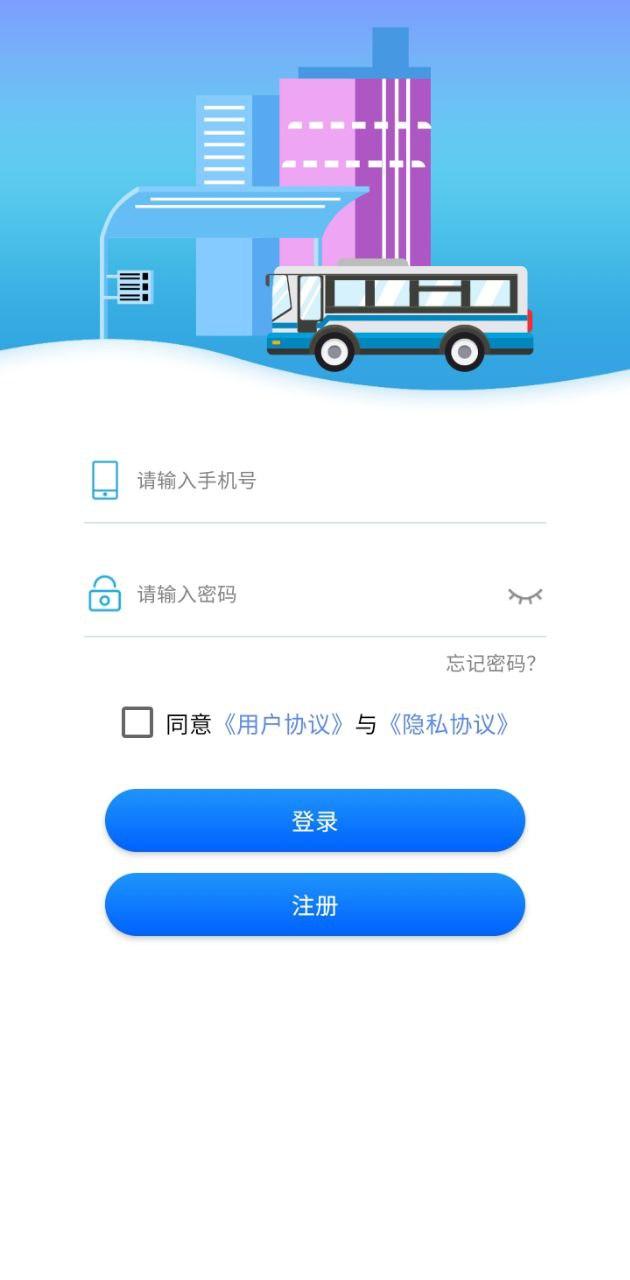Tap the phone number input field

click(x=330, y=481)
